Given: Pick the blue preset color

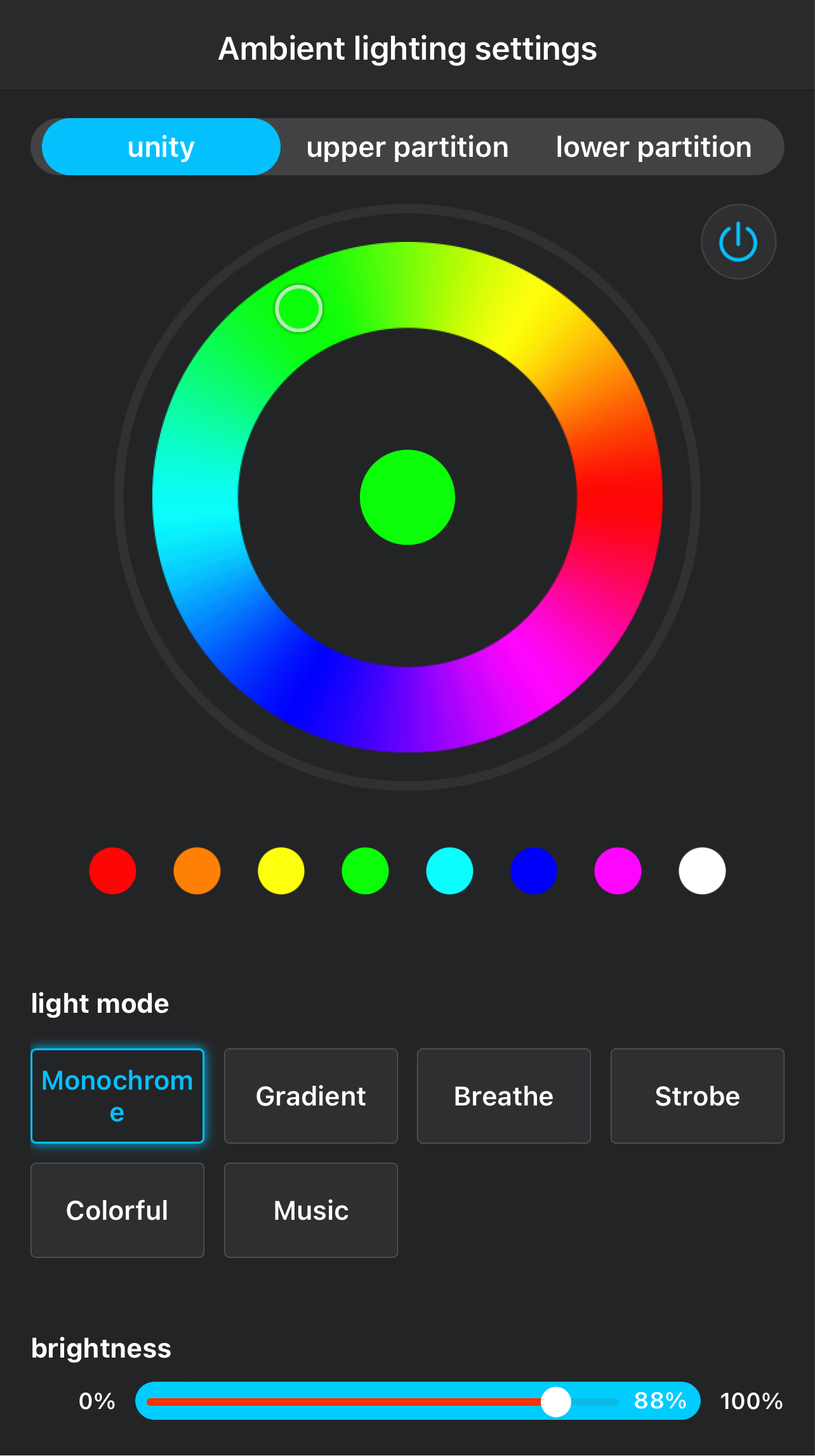Looking at the screenshot, I should click(x=534, y=871).
